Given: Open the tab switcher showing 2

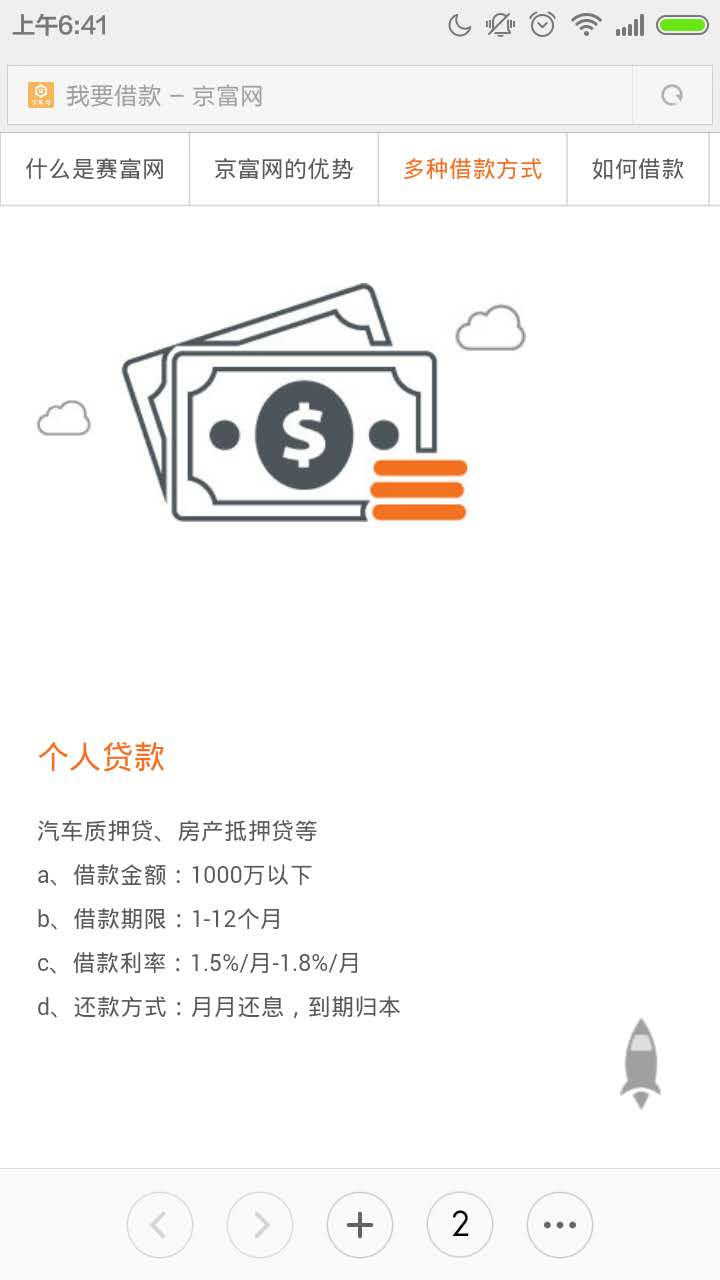Looking at the screenshot, I should point(460,1225).
